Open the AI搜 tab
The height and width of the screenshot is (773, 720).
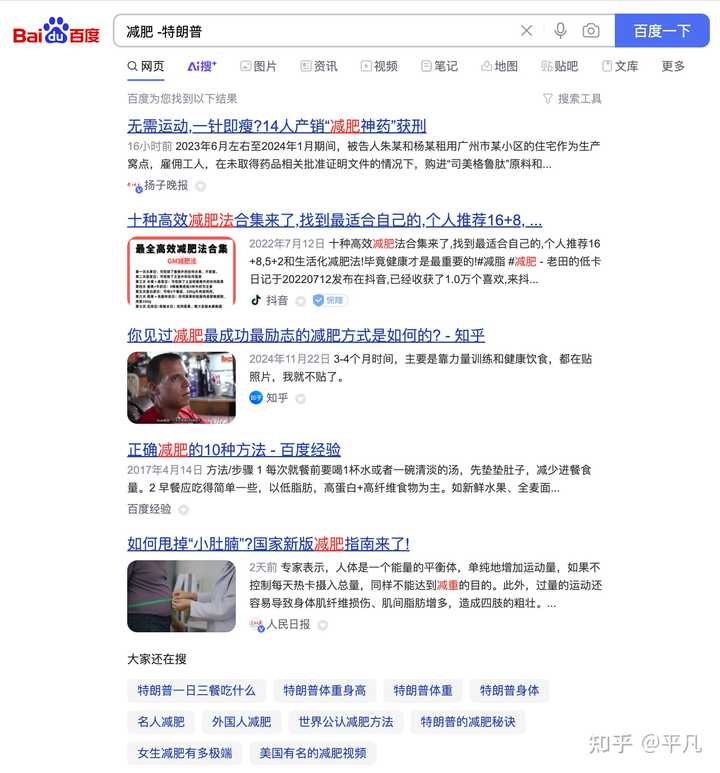[201, 66]
